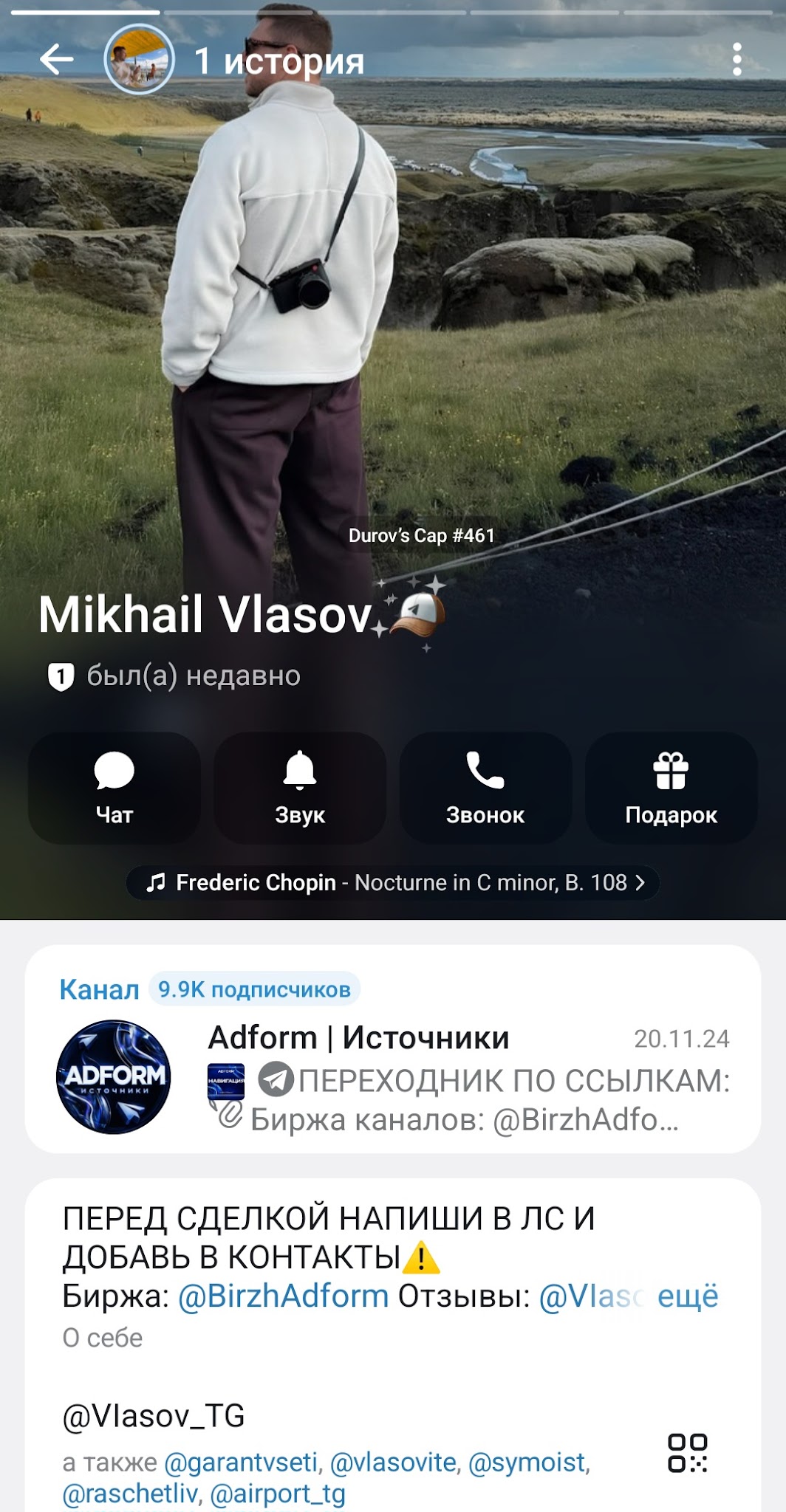
Task: Open the @BirzhAdform link in bio
Action: [x=284, y=1296]
